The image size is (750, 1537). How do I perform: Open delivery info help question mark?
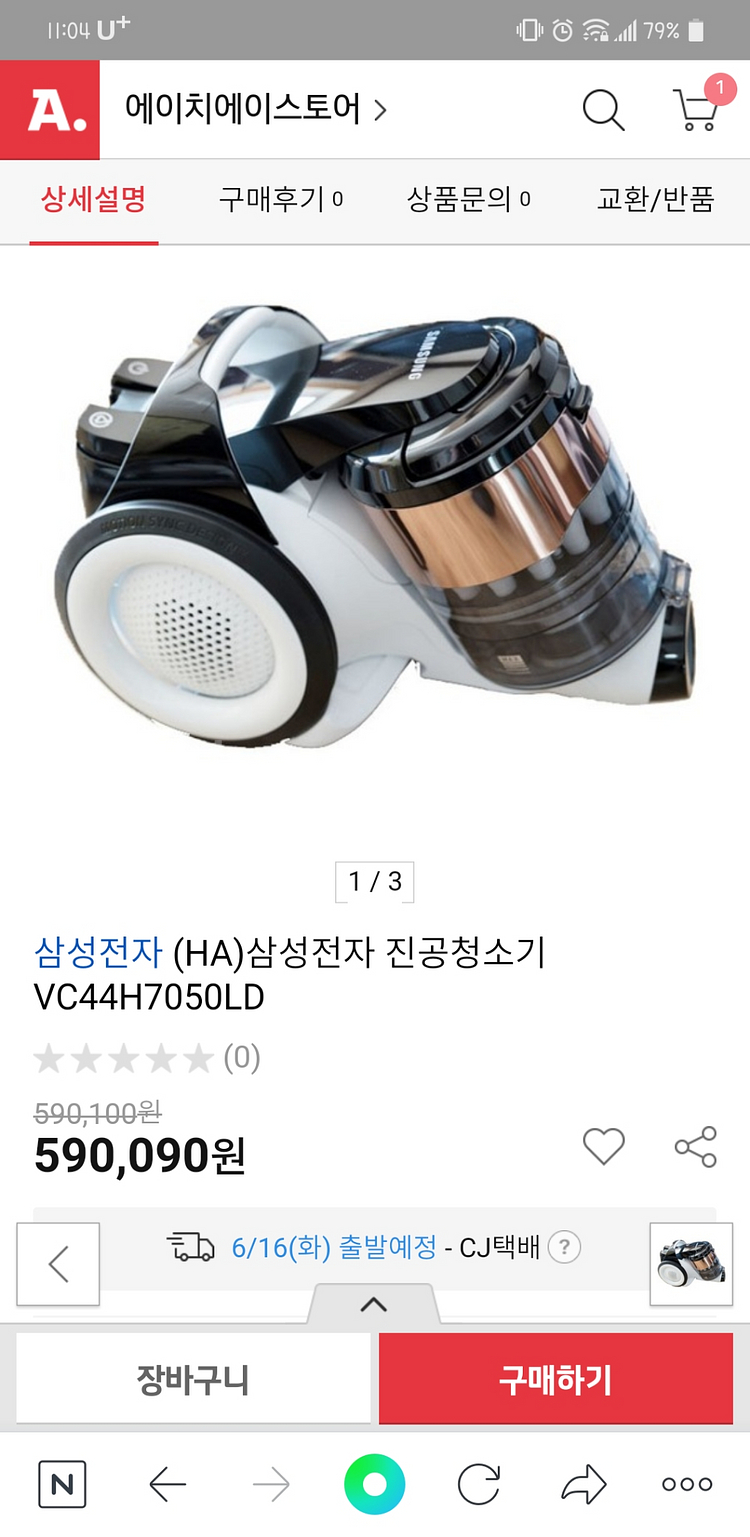click(565, 1247)
